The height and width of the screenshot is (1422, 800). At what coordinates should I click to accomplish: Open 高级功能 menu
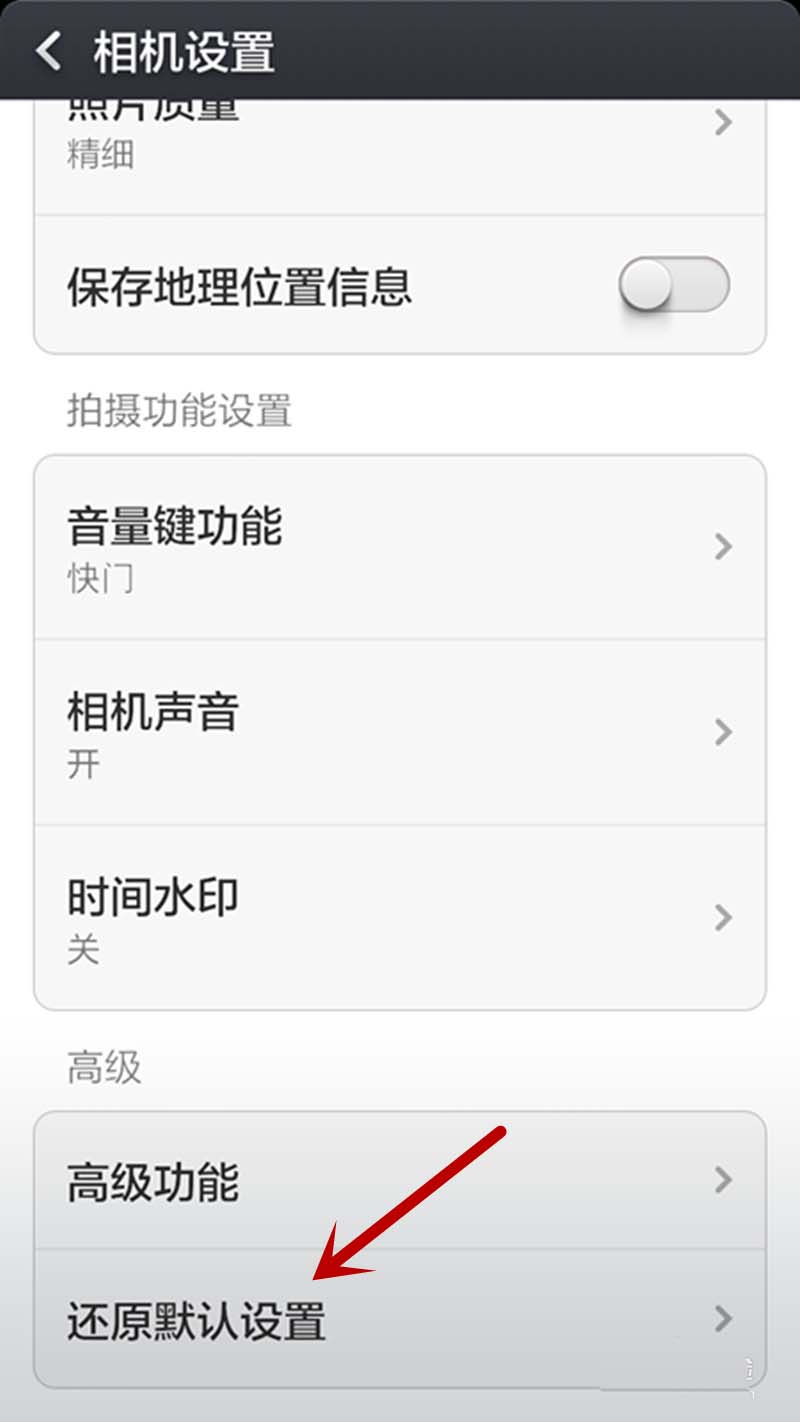[400, 1181]
